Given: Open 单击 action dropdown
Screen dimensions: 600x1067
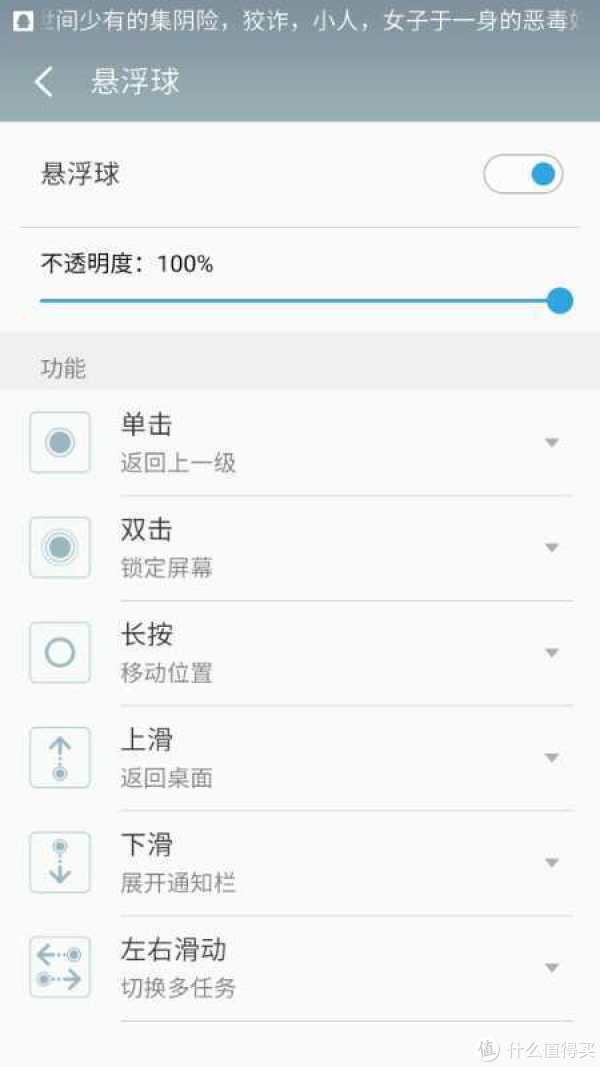Looking at the screenshot, I should click(x=551, y=443).
